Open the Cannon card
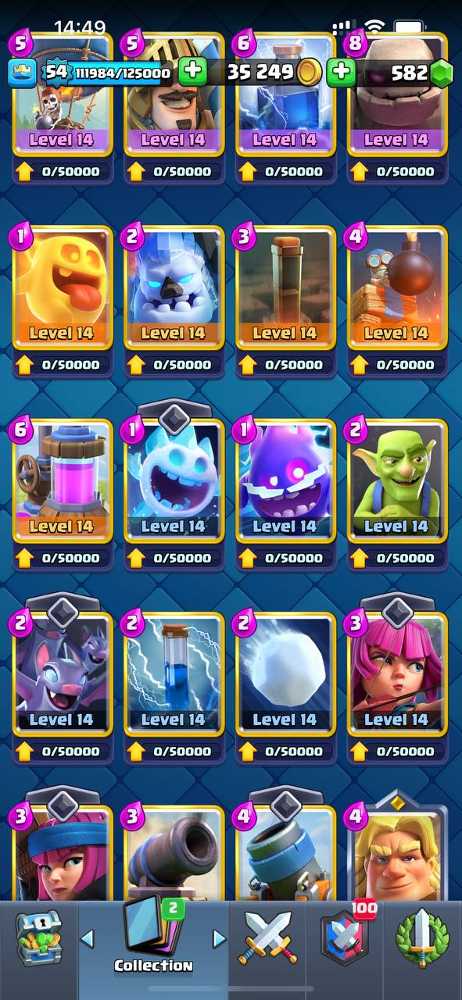This screenshot has height=1000, width=462. (x=174, y=853)
